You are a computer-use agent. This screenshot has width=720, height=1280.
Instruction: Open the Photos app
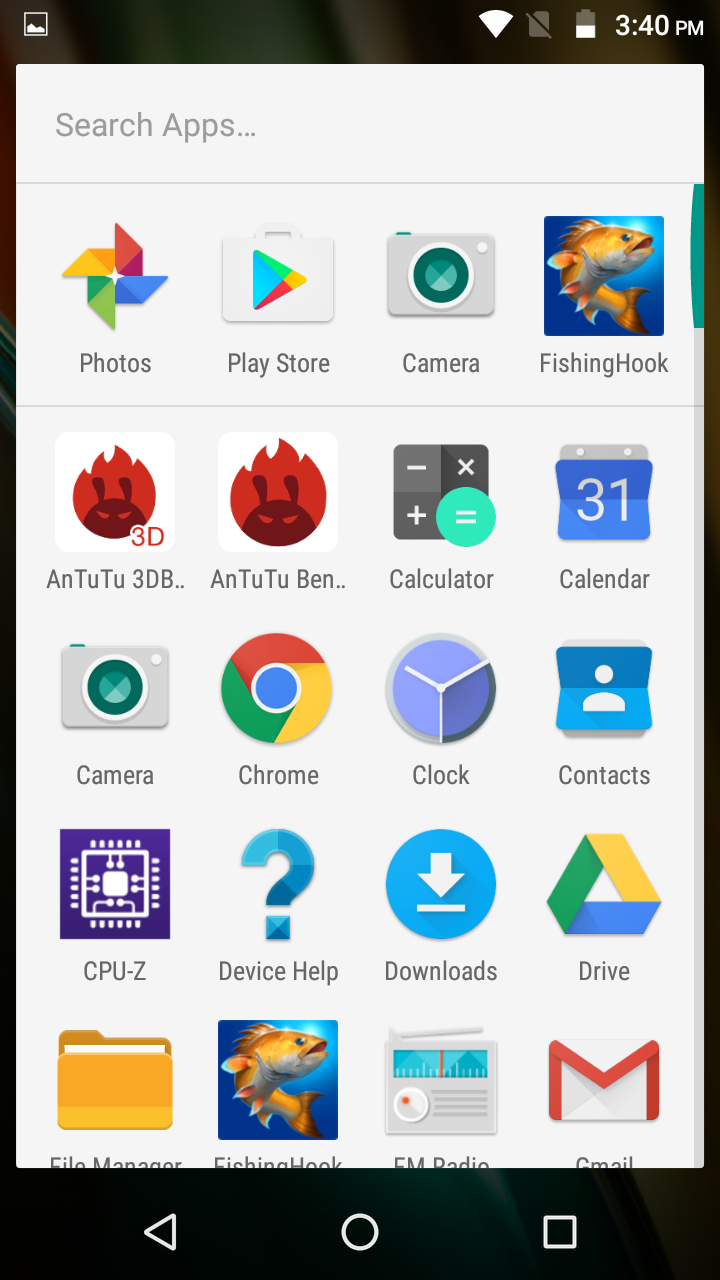click(x=115, y=277)
